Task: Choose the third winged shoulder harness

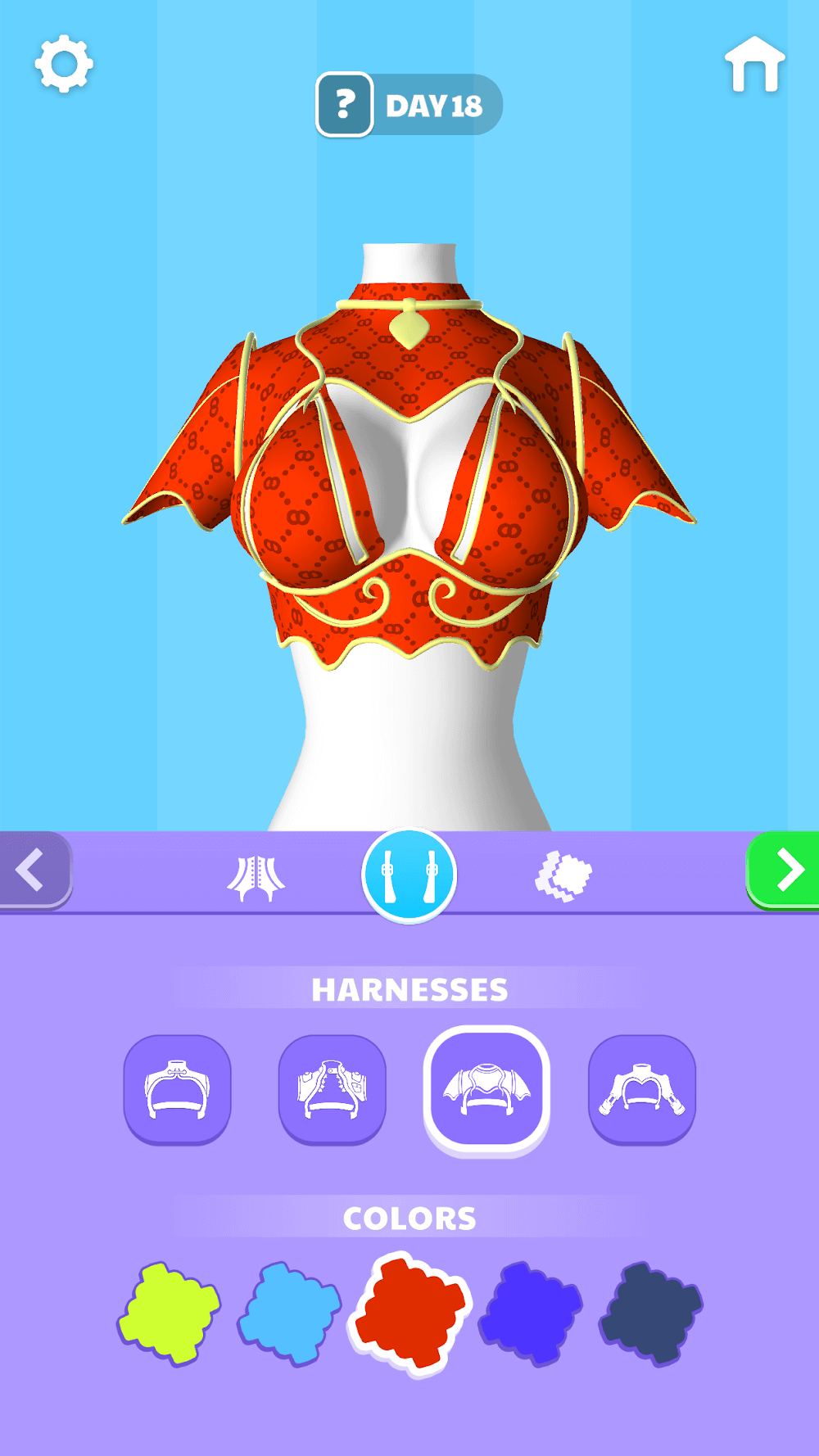Action: [486, 1089]
